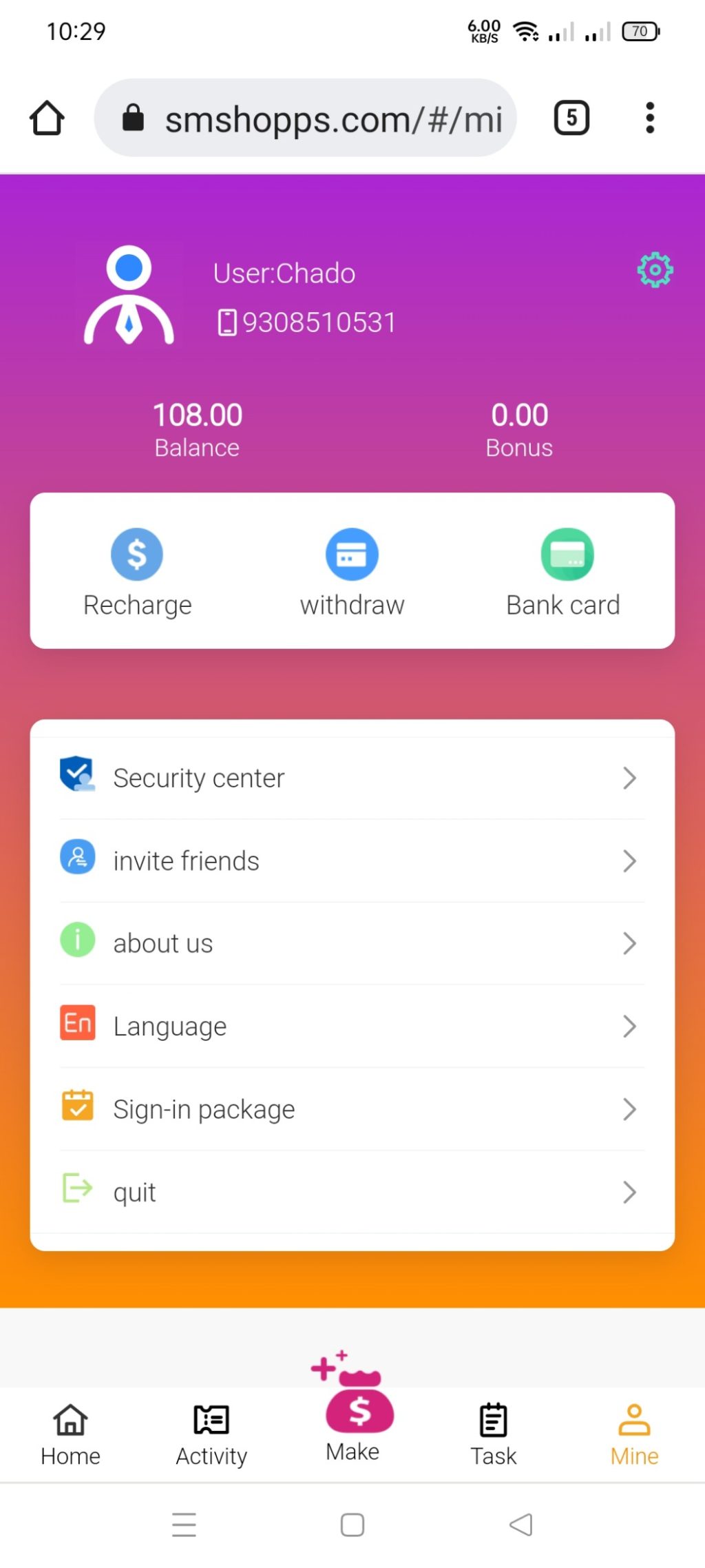Tap quit to log out
The image size is (705, 1568).
352,1191
